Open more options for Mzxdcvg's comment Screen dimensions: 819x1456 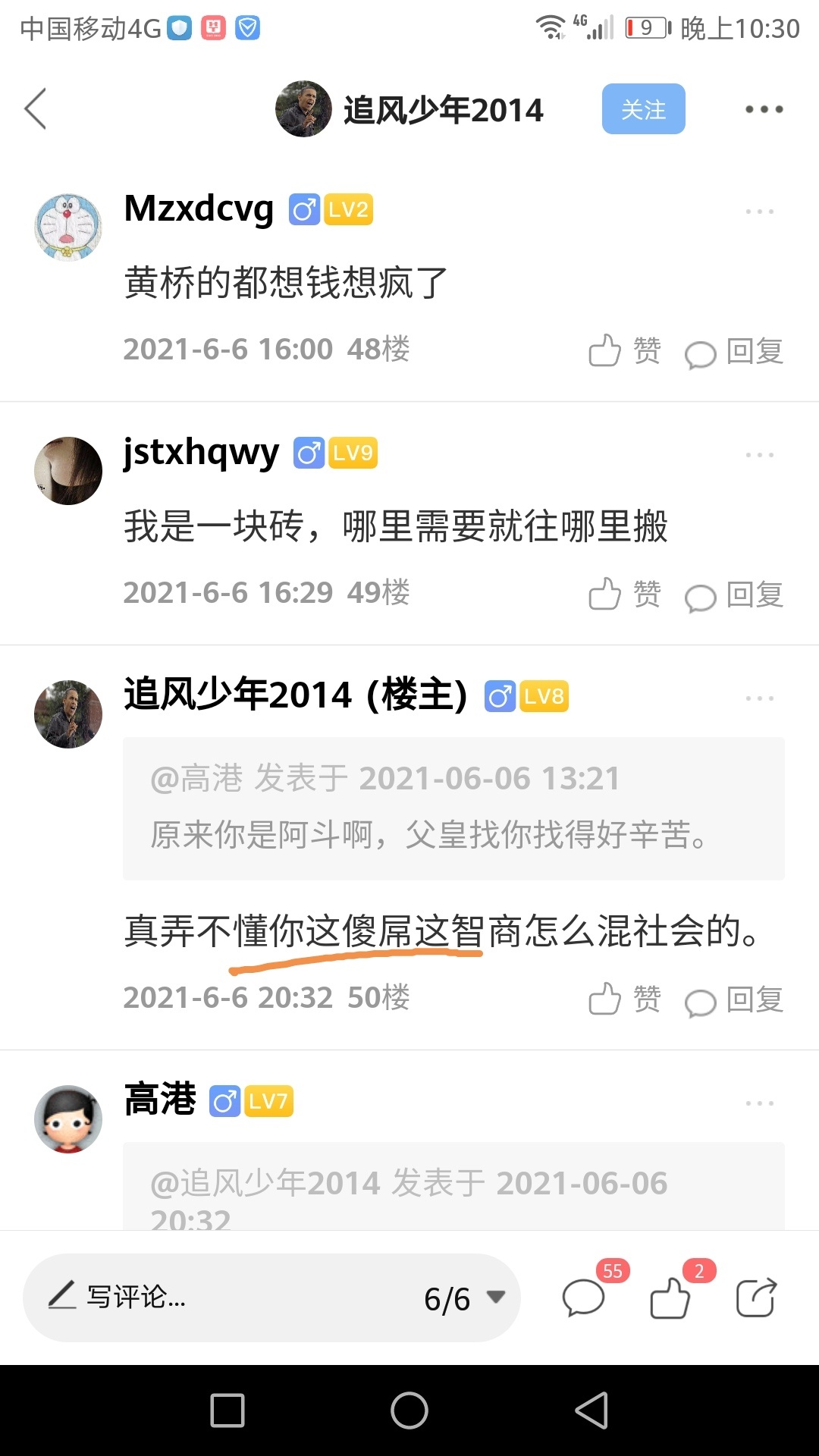pyautogui.click(x=759, y=212)
